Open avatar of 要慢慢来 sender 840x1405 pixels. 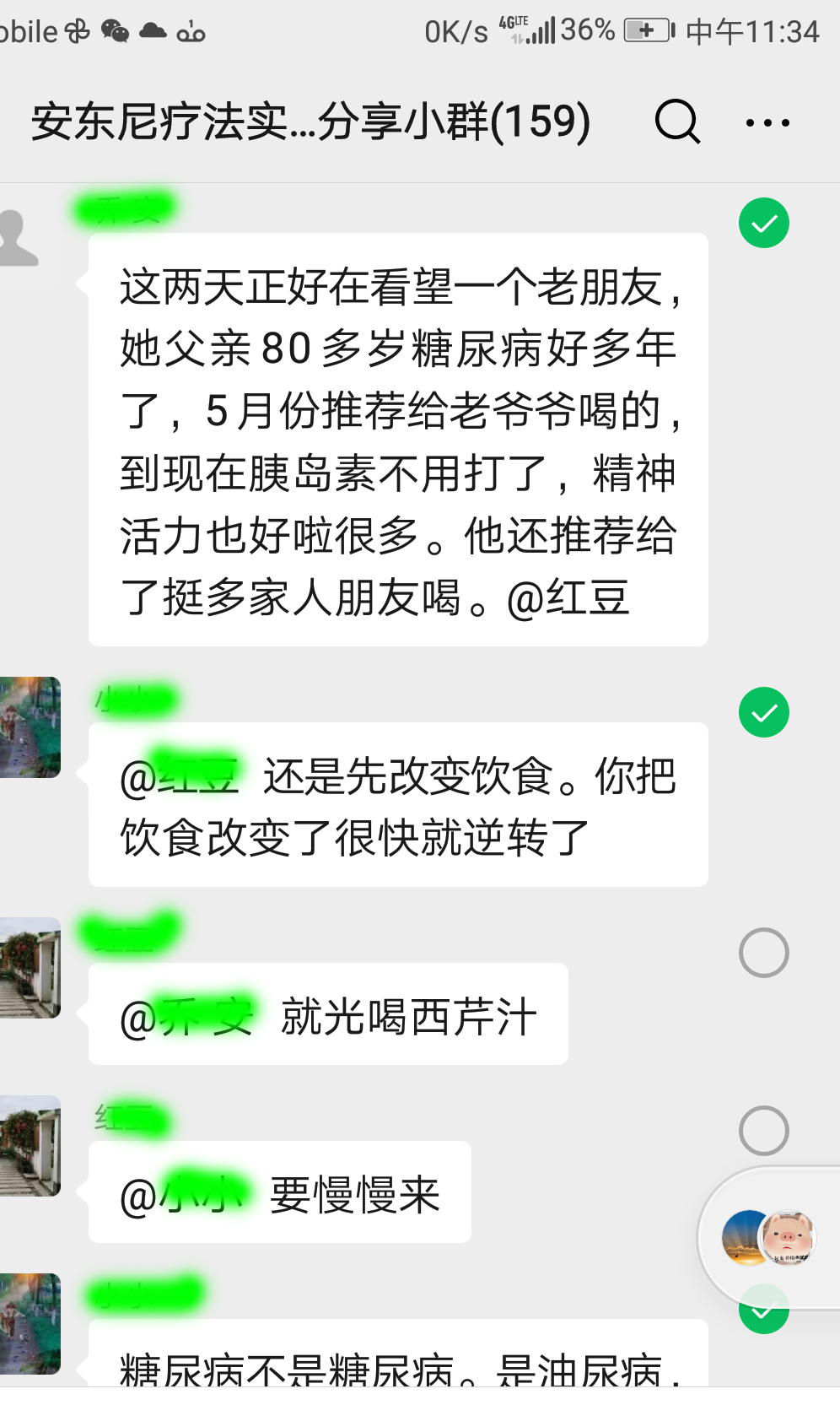(x=30, y=1145)
